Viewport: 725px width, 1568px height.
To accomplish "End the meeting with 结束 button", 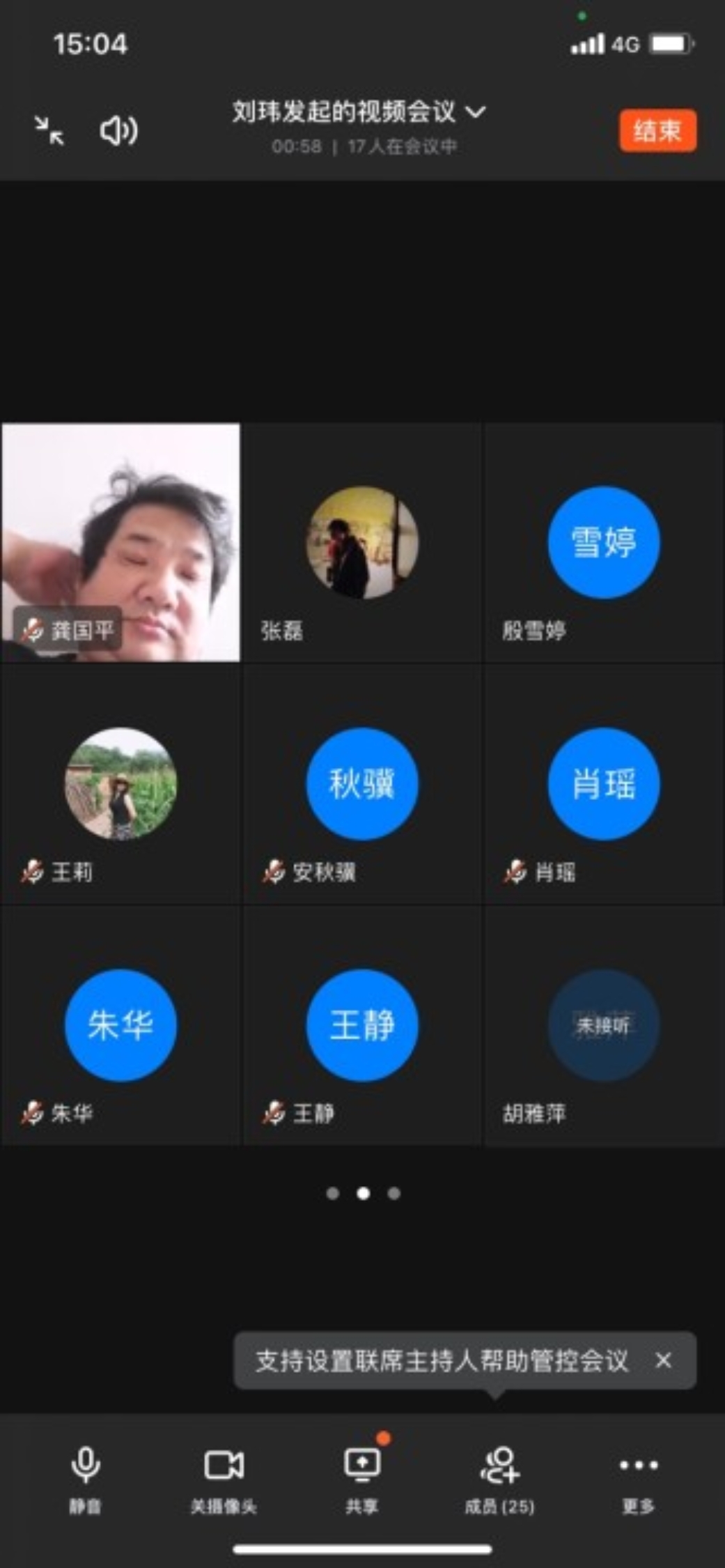I will point(657,130).
